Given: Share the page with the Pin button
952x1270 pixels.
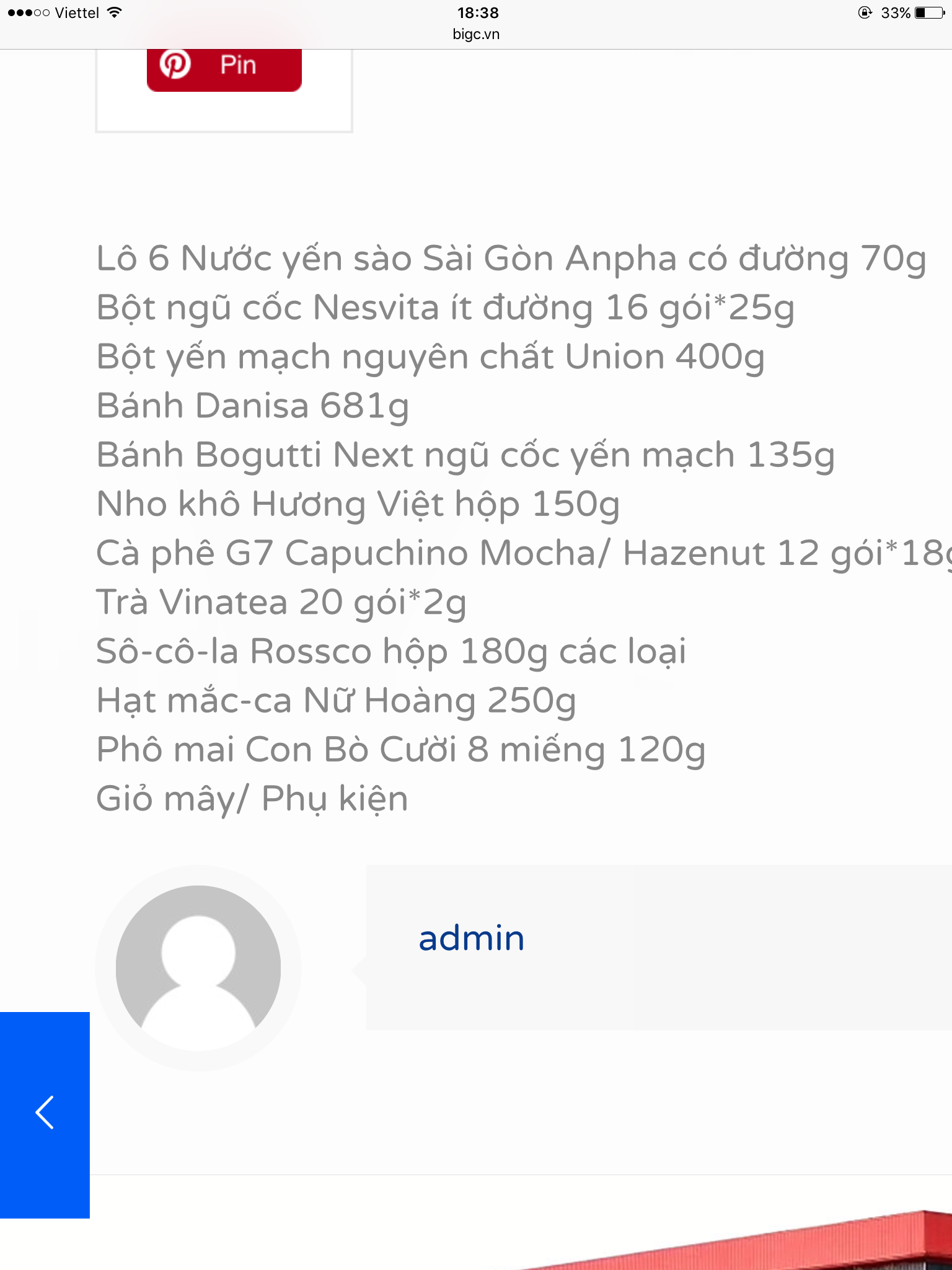Looking at the screenshot, I should 224,66.
